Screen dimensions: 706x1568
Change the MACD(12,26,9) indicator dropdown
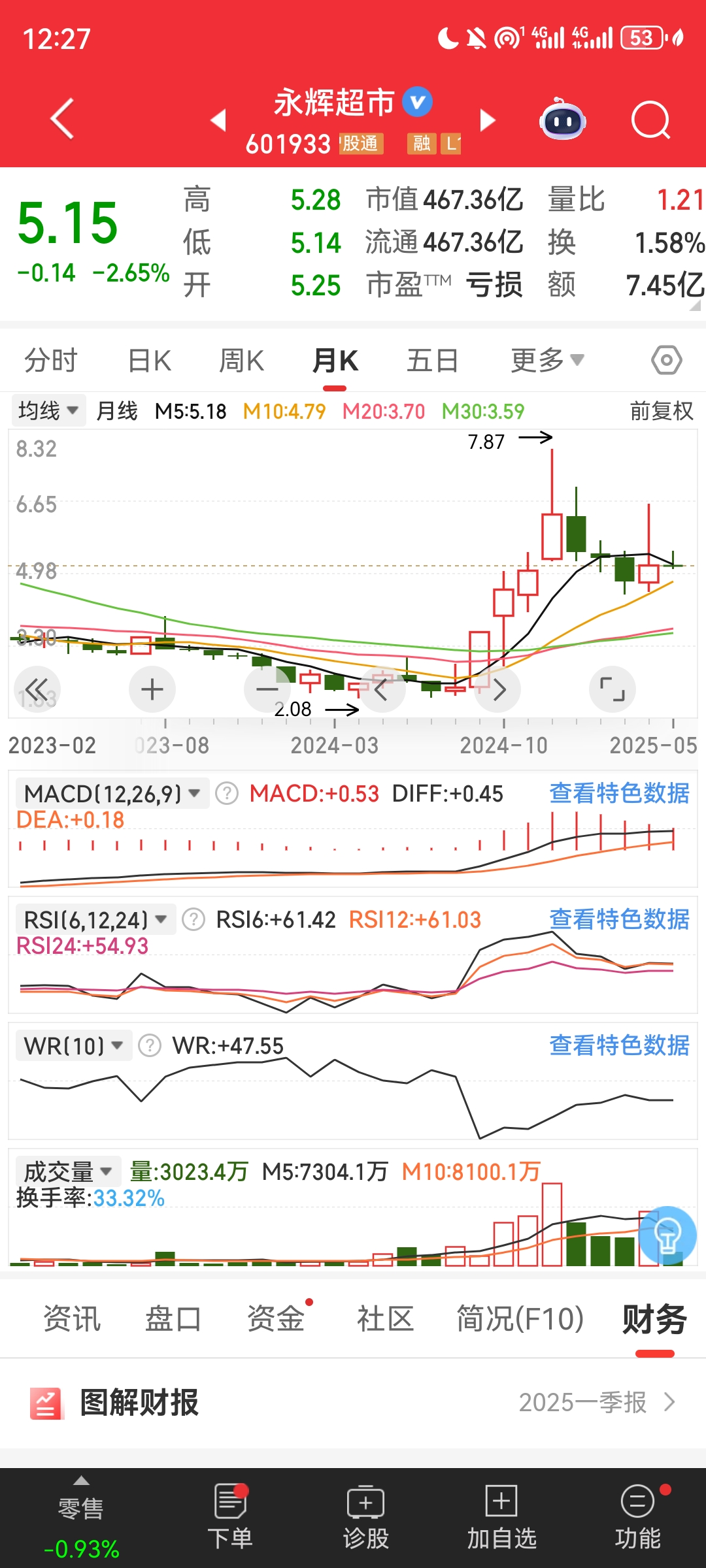[x=112, y=794]
